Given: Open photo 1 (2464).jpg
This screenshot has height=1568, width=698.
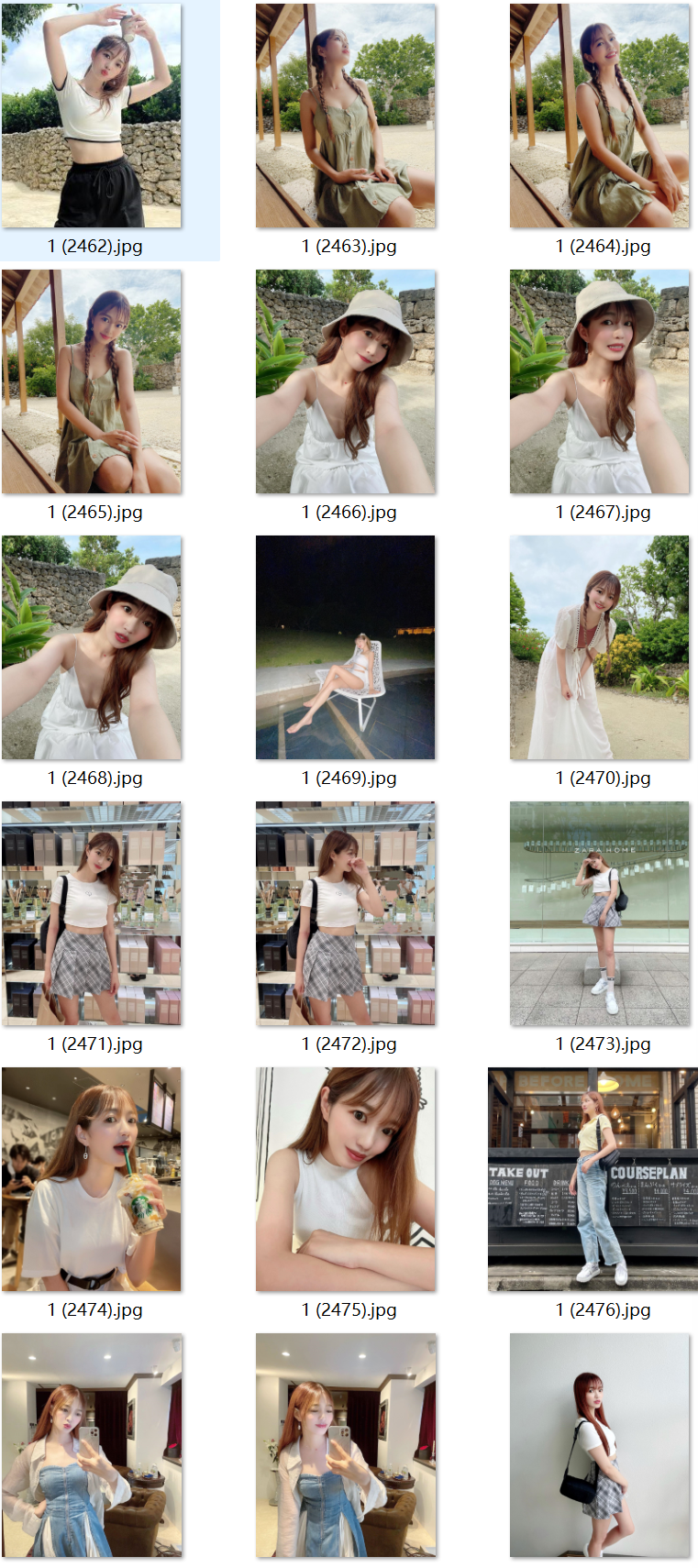Looking at the screenshot, I should click(600, 116).
